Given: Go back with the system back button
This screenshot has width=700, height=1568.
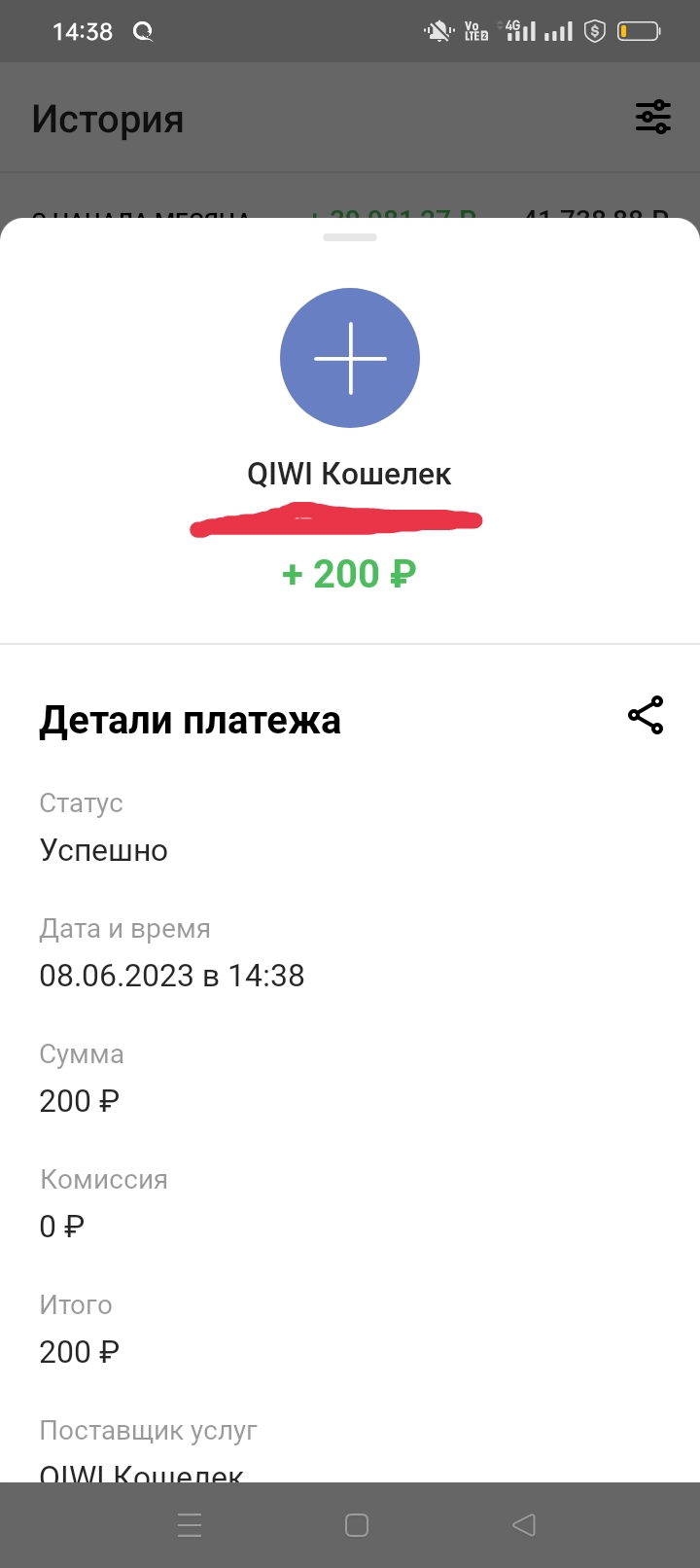Looking at the screenshot, I should tap(524, 1524).
